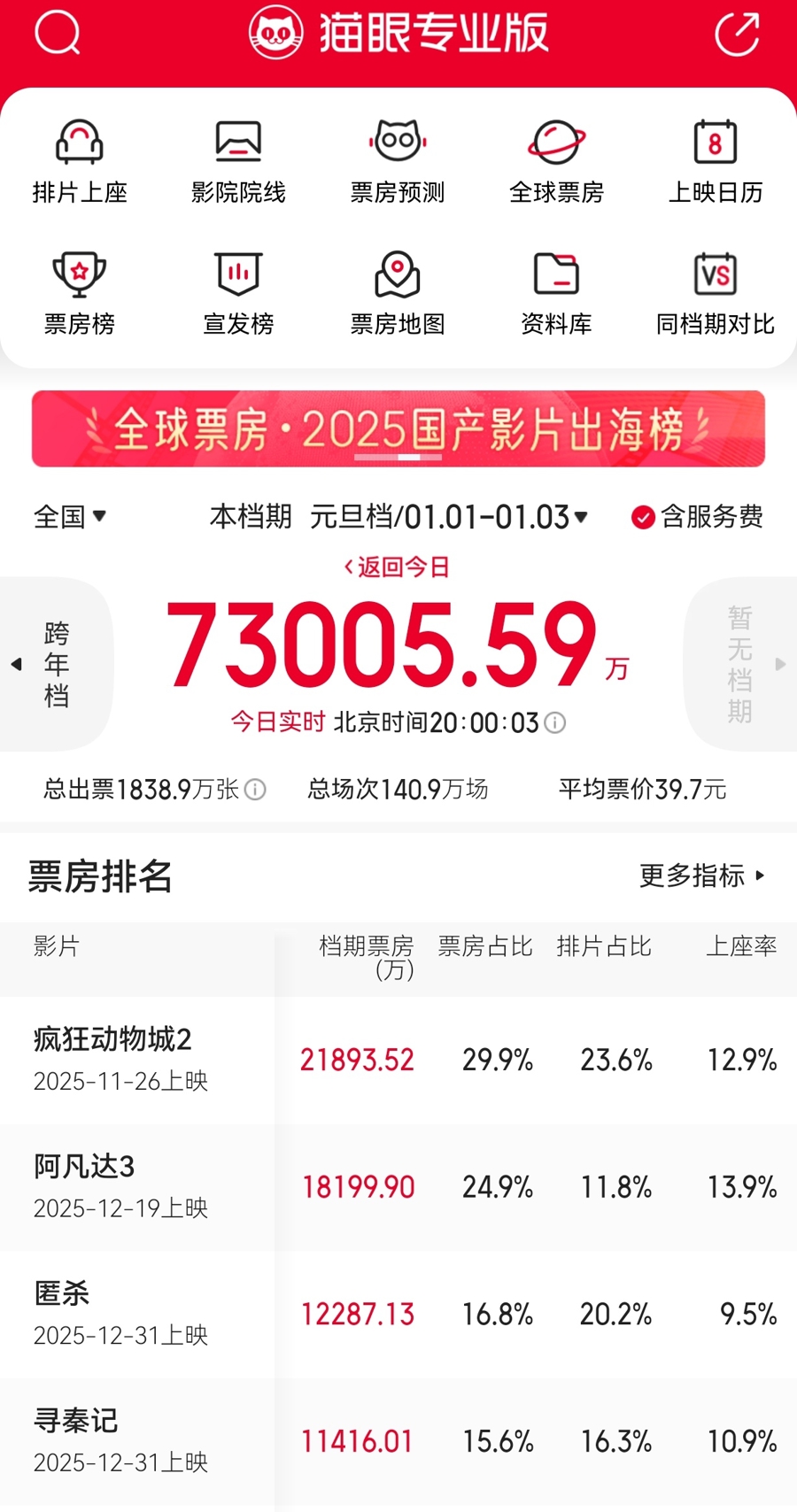Toggle the 含服务费 checkbox
Image resolution: width=797 pixels, height=1512 pixels.
pyautogui.click(x=644, y=517)
